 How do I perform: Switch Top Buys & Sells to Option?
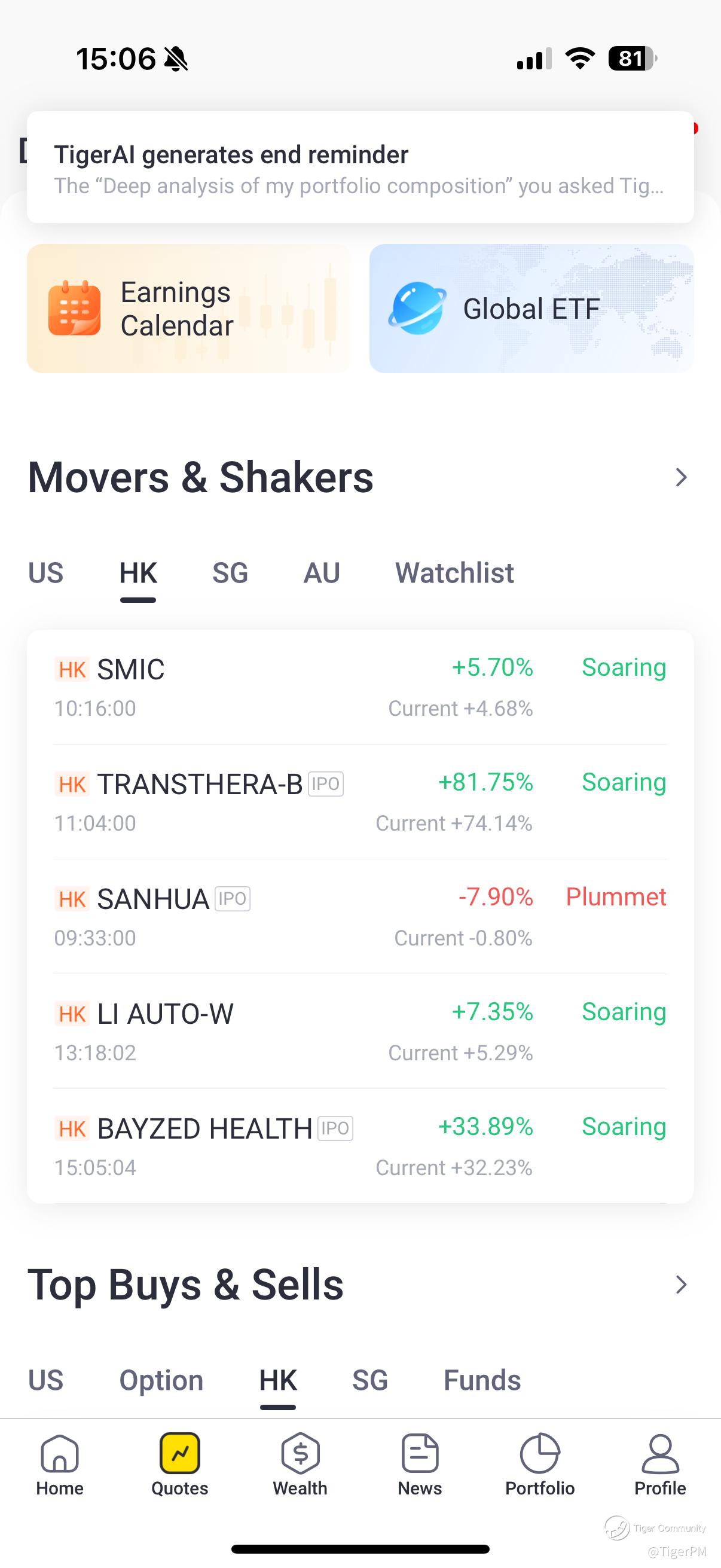pos(161,1380)
